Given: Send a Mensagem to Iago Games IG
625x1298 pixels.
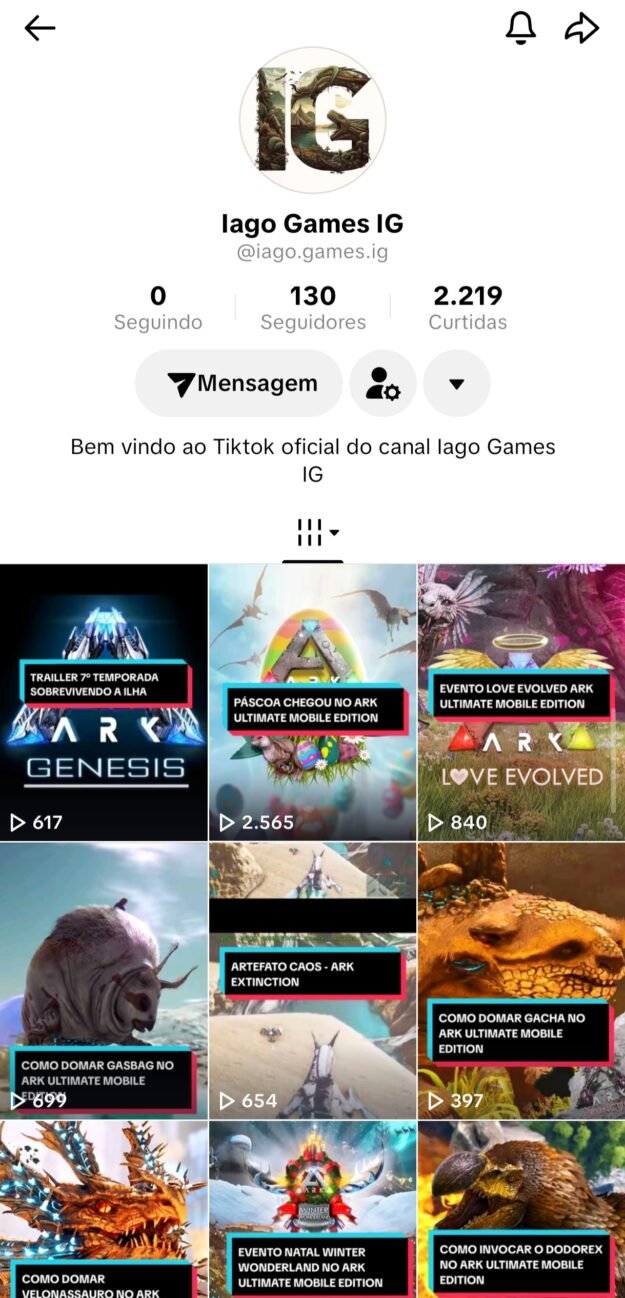Looking at the screenshot, I should (240, 383).
